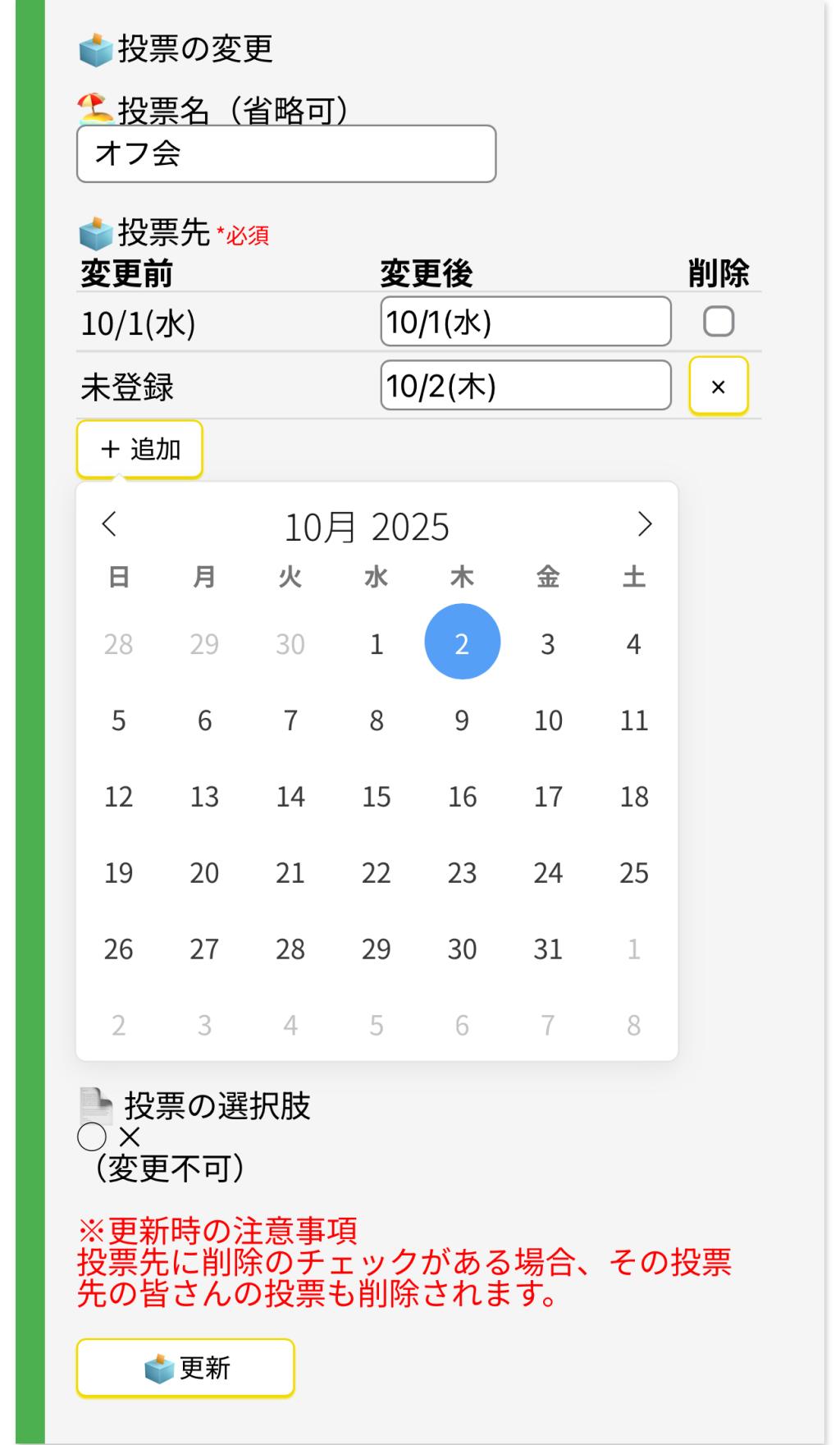This screenshot has width=840, height=1445.
Task: Pick October 10 in the calendar
Action: coord(548,720)
